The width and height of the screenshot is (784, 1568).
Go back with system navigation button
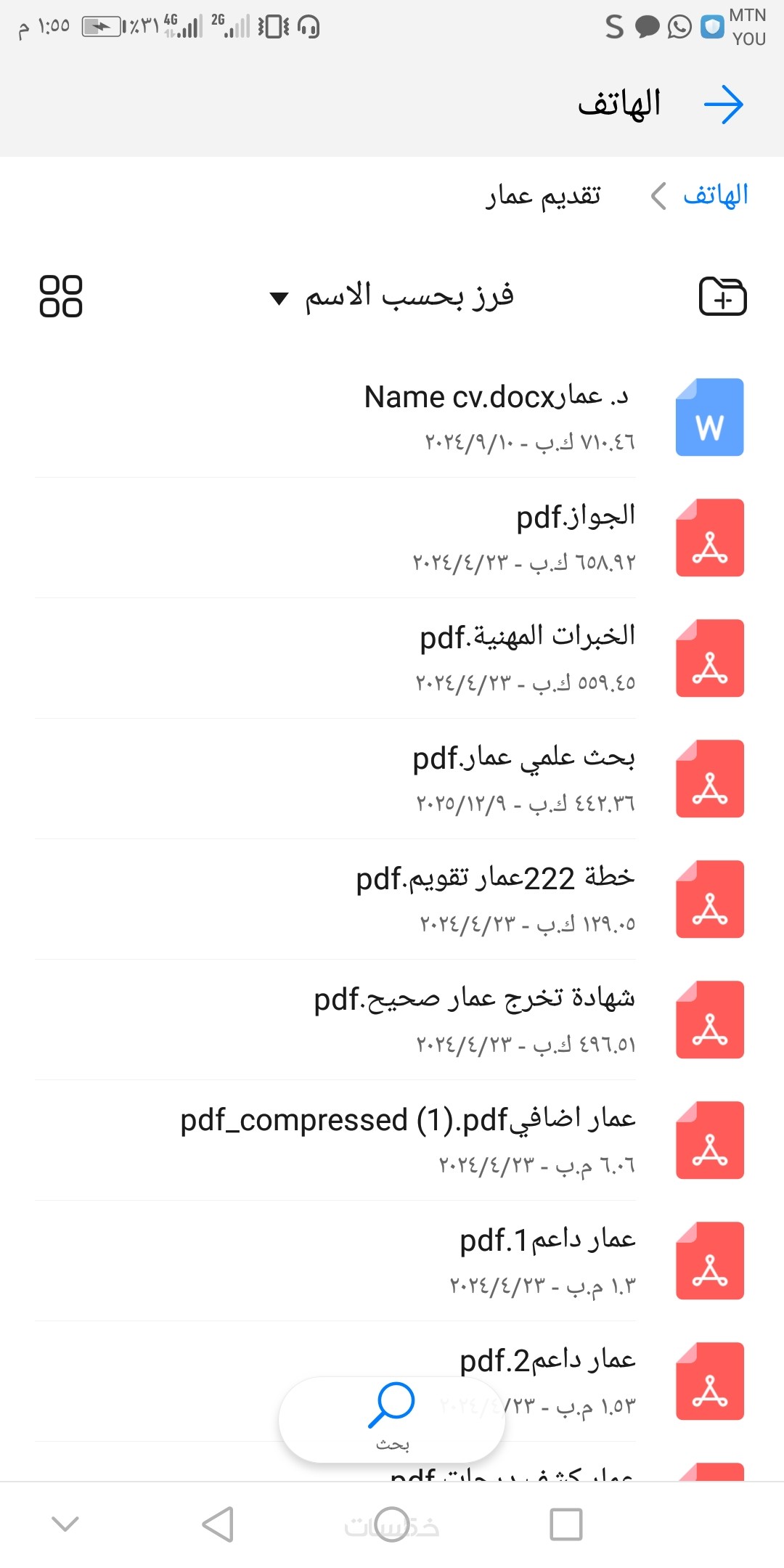tap(218, 1524)
